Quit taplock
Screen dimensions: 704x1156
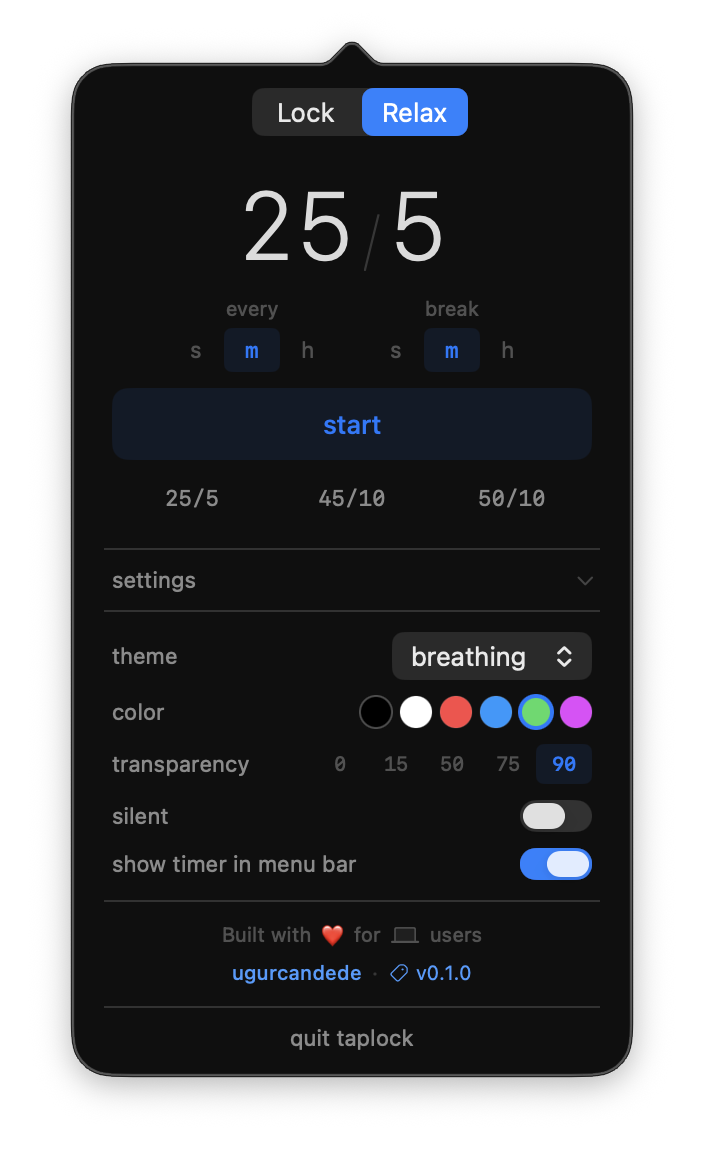click(x=352, y=1039)
